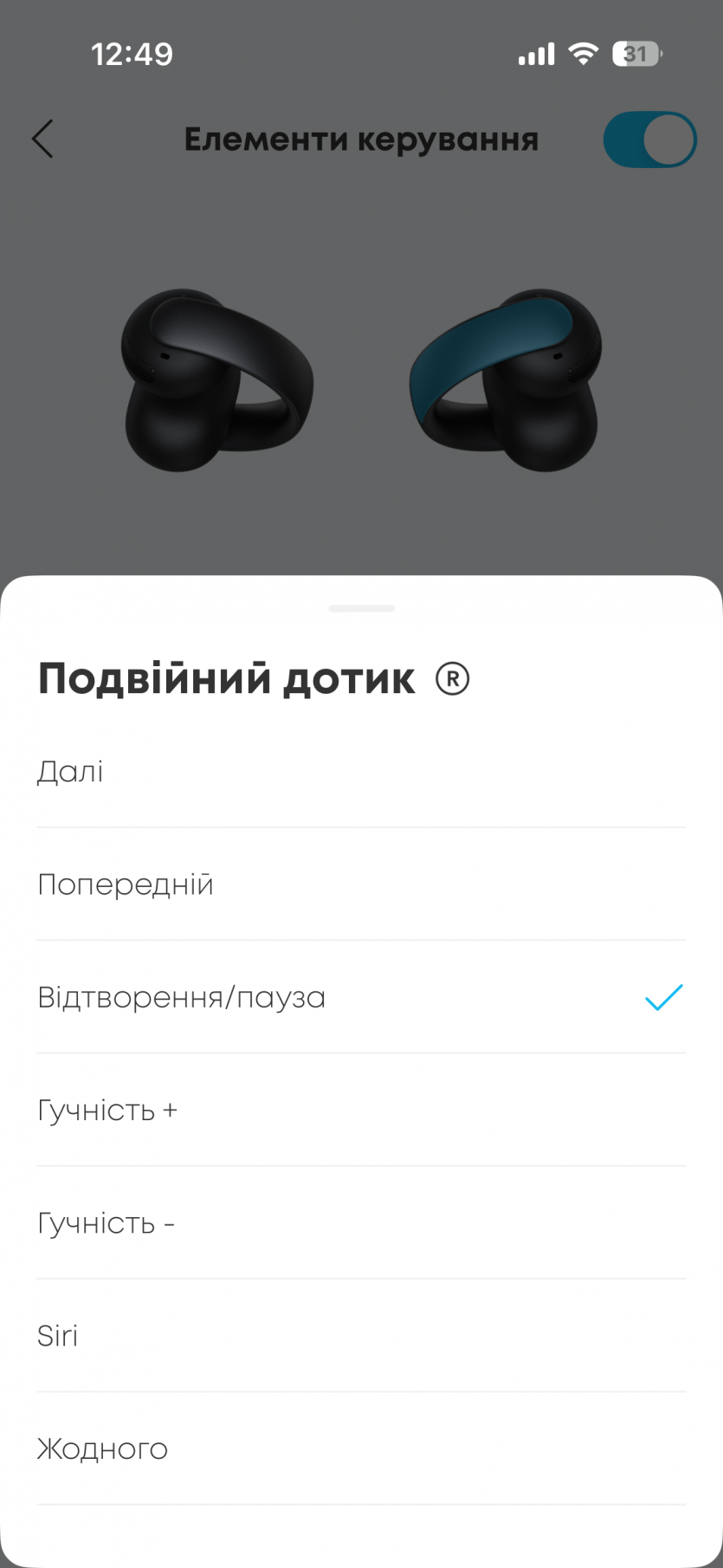Toggle the Елементи керування switch

point(649,139)
